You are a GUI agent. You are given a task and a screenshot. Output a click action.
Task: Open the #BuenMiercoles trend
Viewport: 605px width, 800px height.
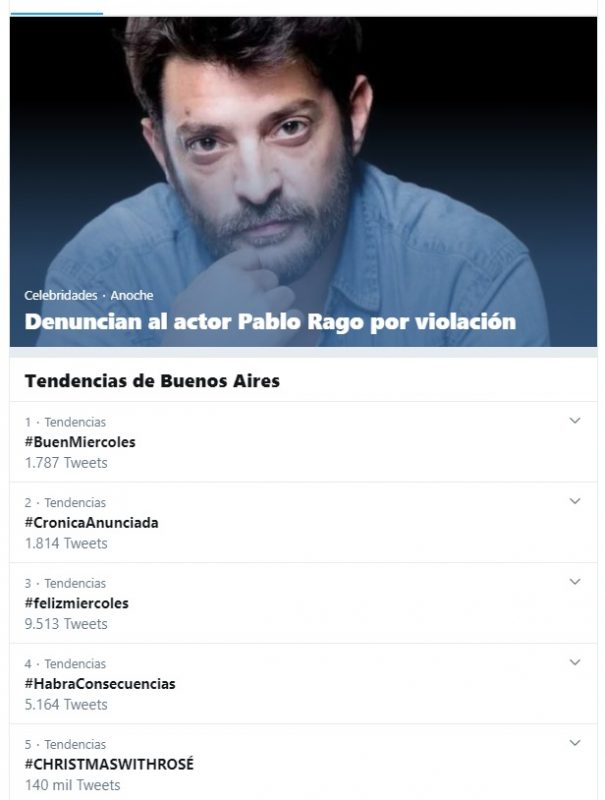click(80, 442)
